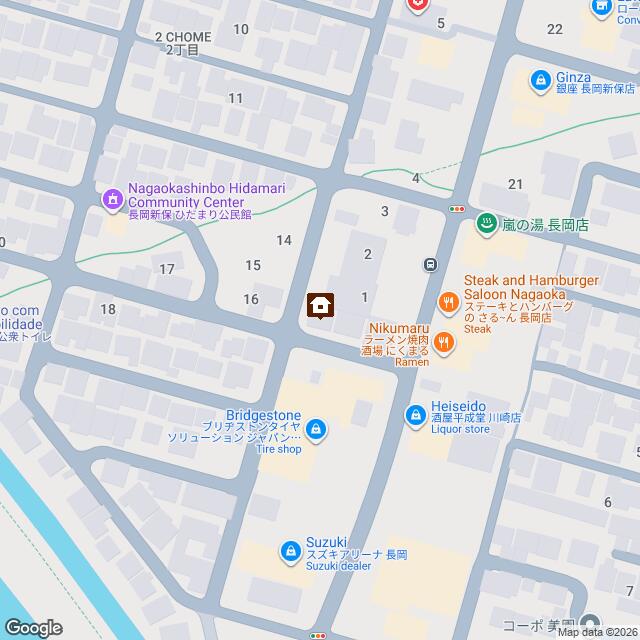Select the Ginza shopping marker
This screenshot has height=640, width=640.
point(540,79)
